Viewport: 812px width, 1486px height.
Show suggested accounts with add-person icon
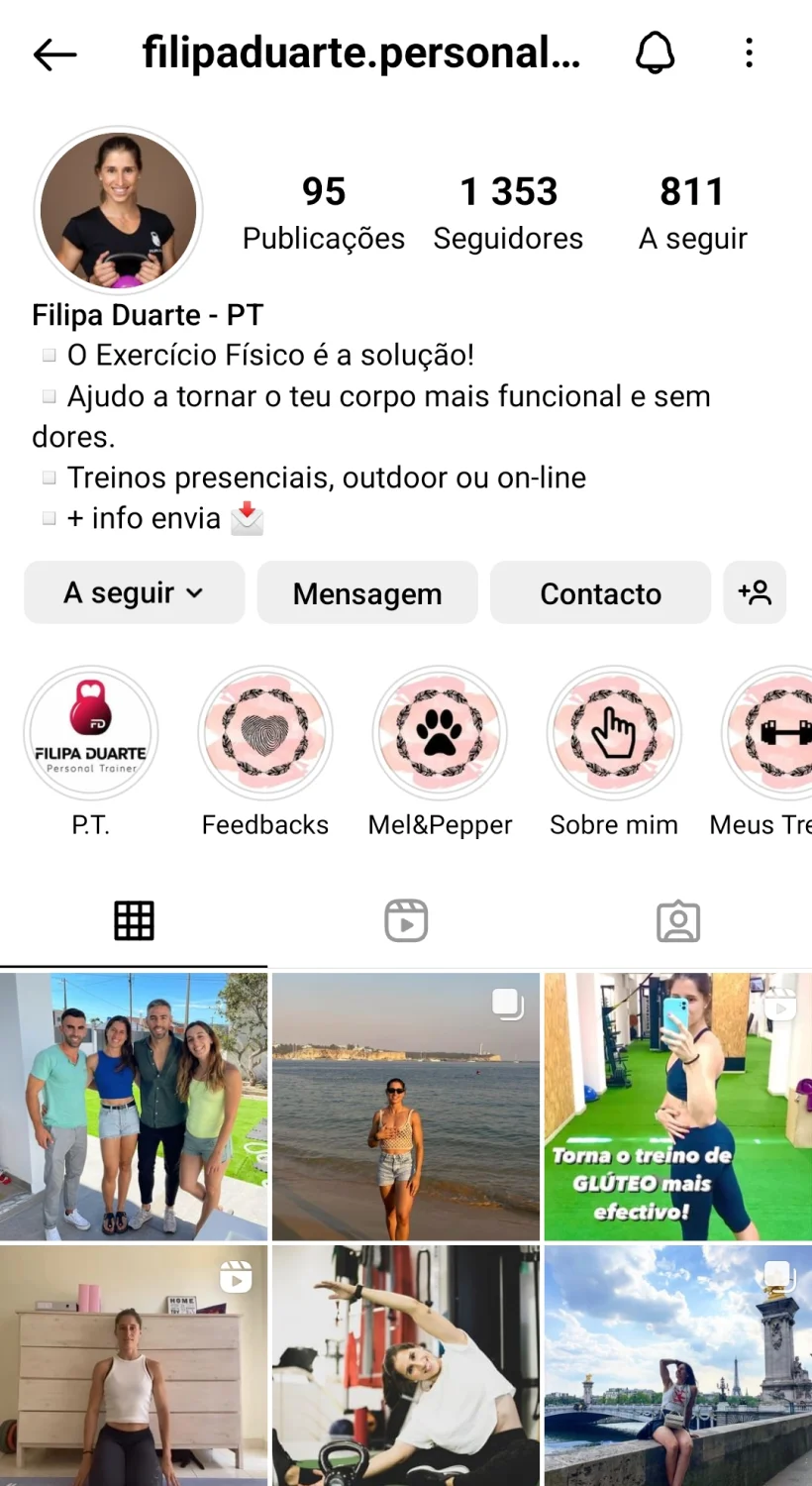pos(755,592)
